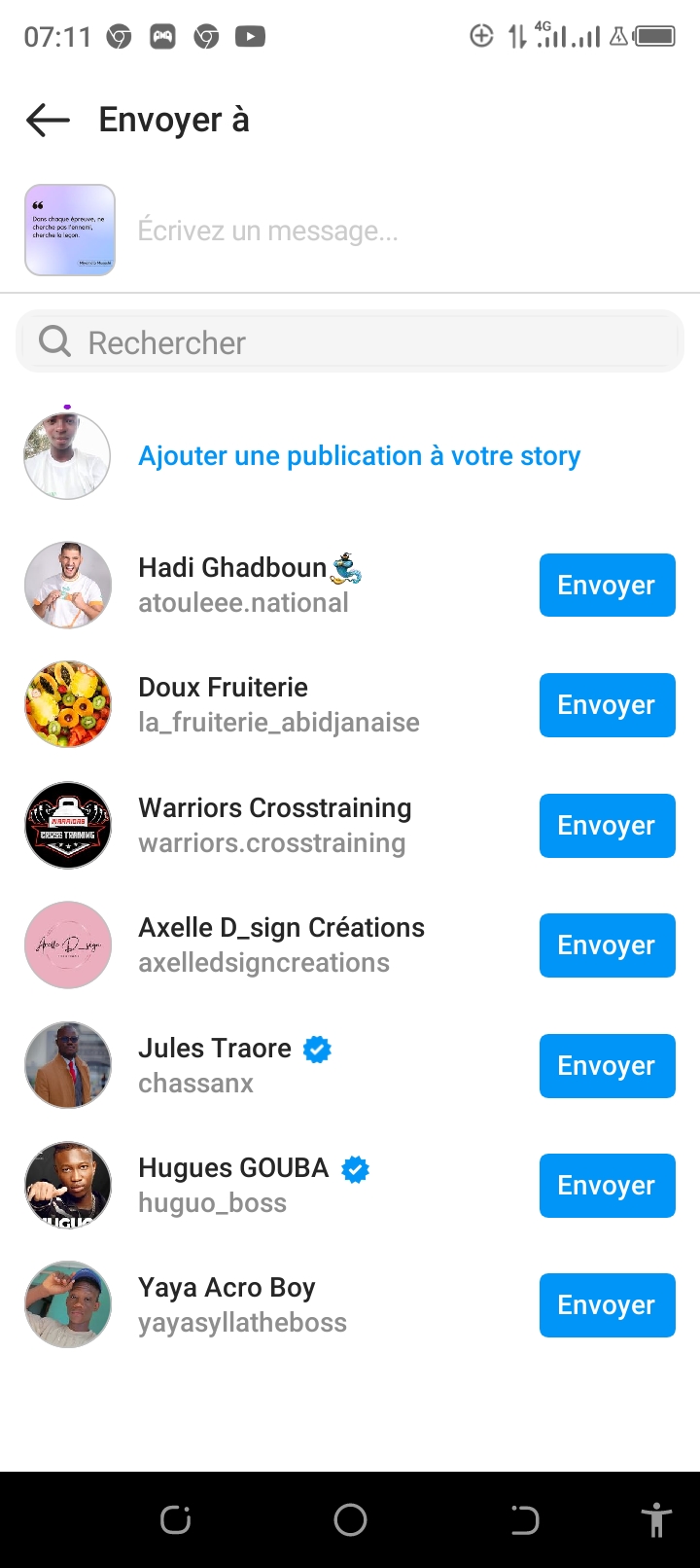Go to the system home screen
This screenshot has width=700, height=1568.
(350, 1519)
